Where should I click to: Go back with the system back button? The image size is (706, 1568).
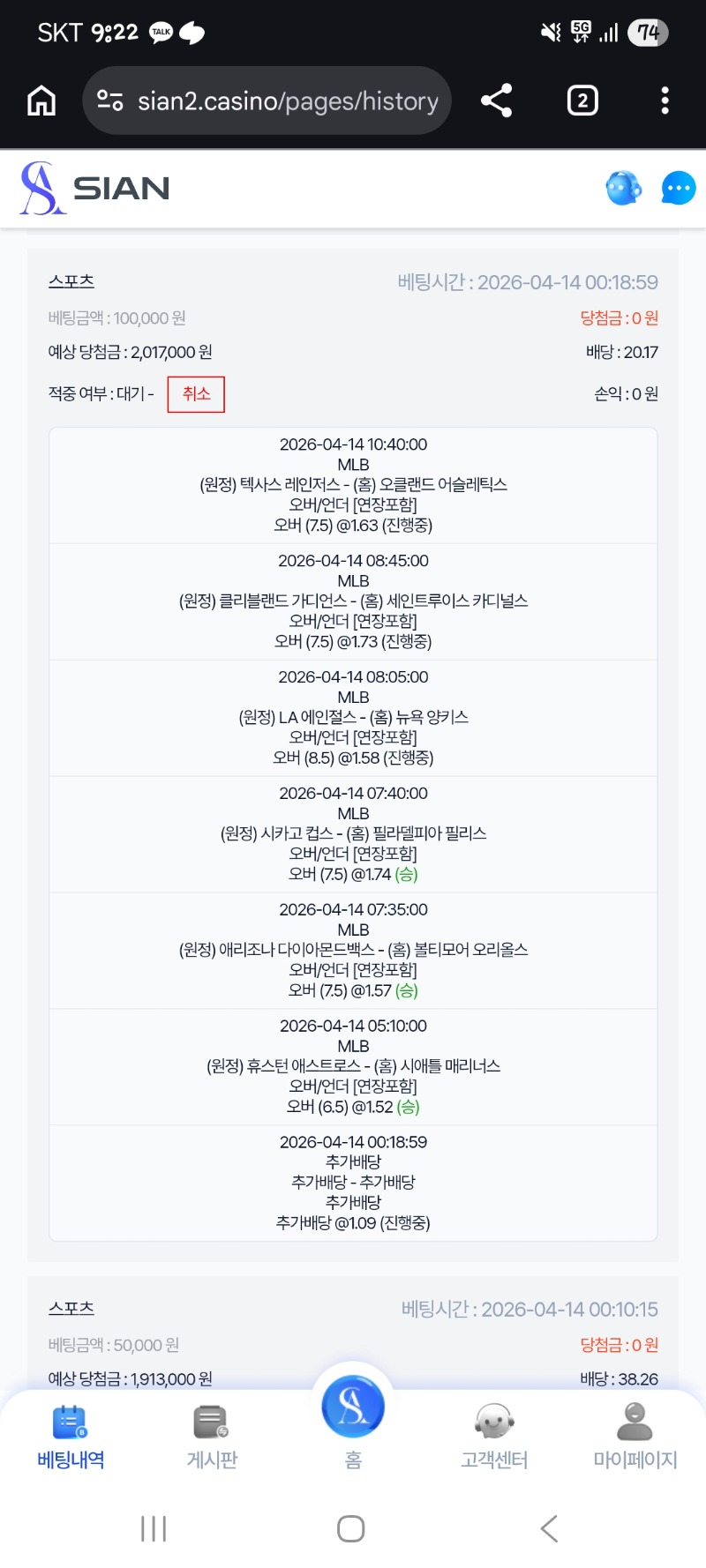click(x=549, y=1528)
